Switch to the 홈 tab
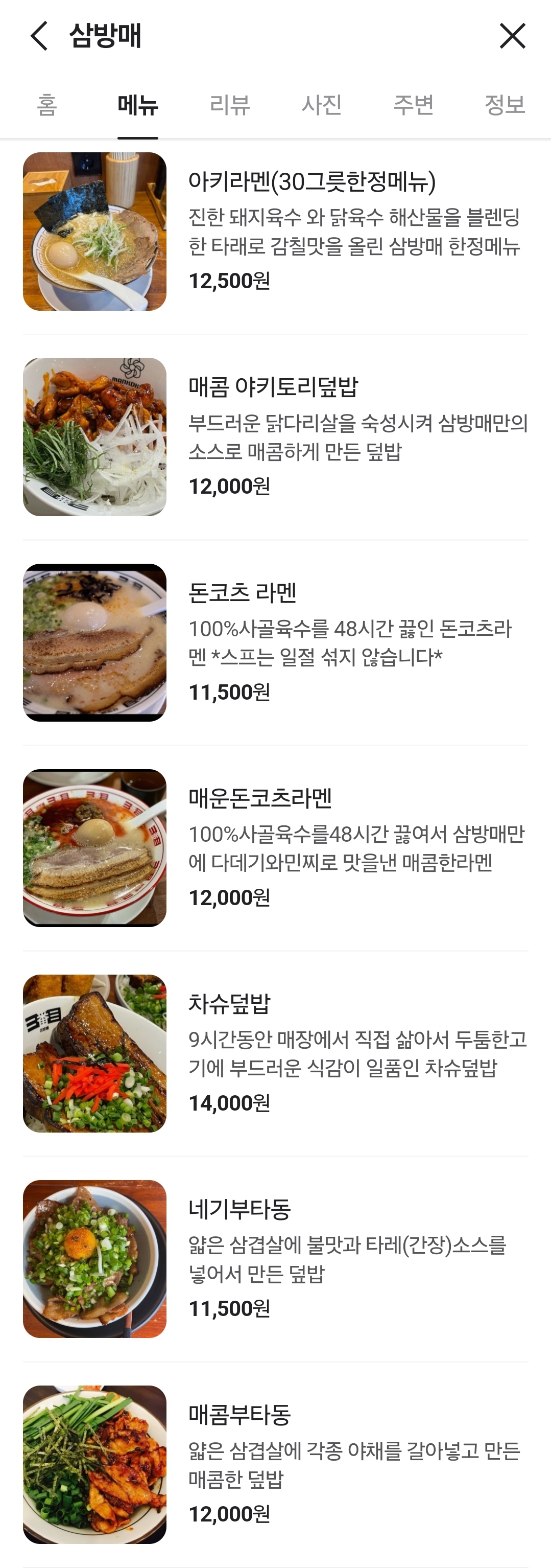Image resolution: width=551 pixels, height=1568 pixels. point(47,105)
